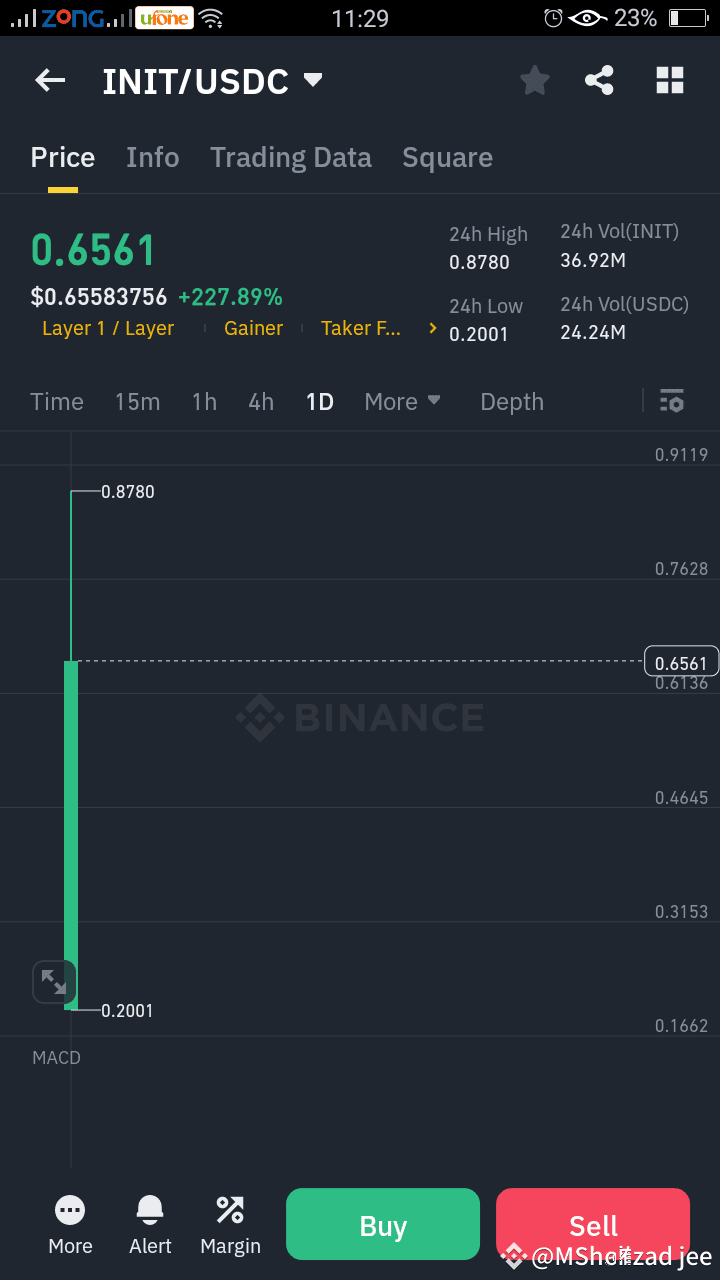Screen dimensions: 720x1280
Task: Expand chart to fullscreen mode
Action: (54, 981)
